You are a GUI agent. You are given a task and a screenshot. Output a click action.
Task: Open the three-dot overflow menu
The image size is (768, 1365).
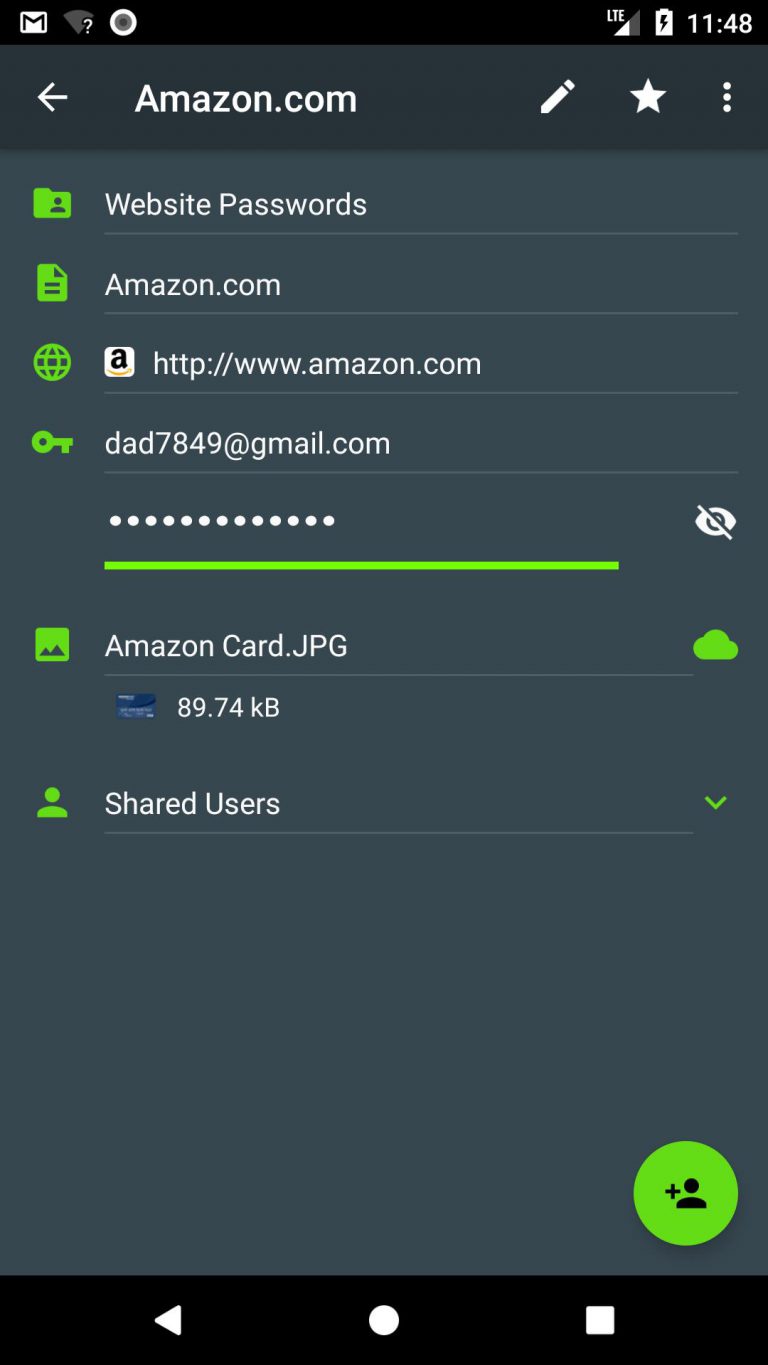[x=727, y=97]
